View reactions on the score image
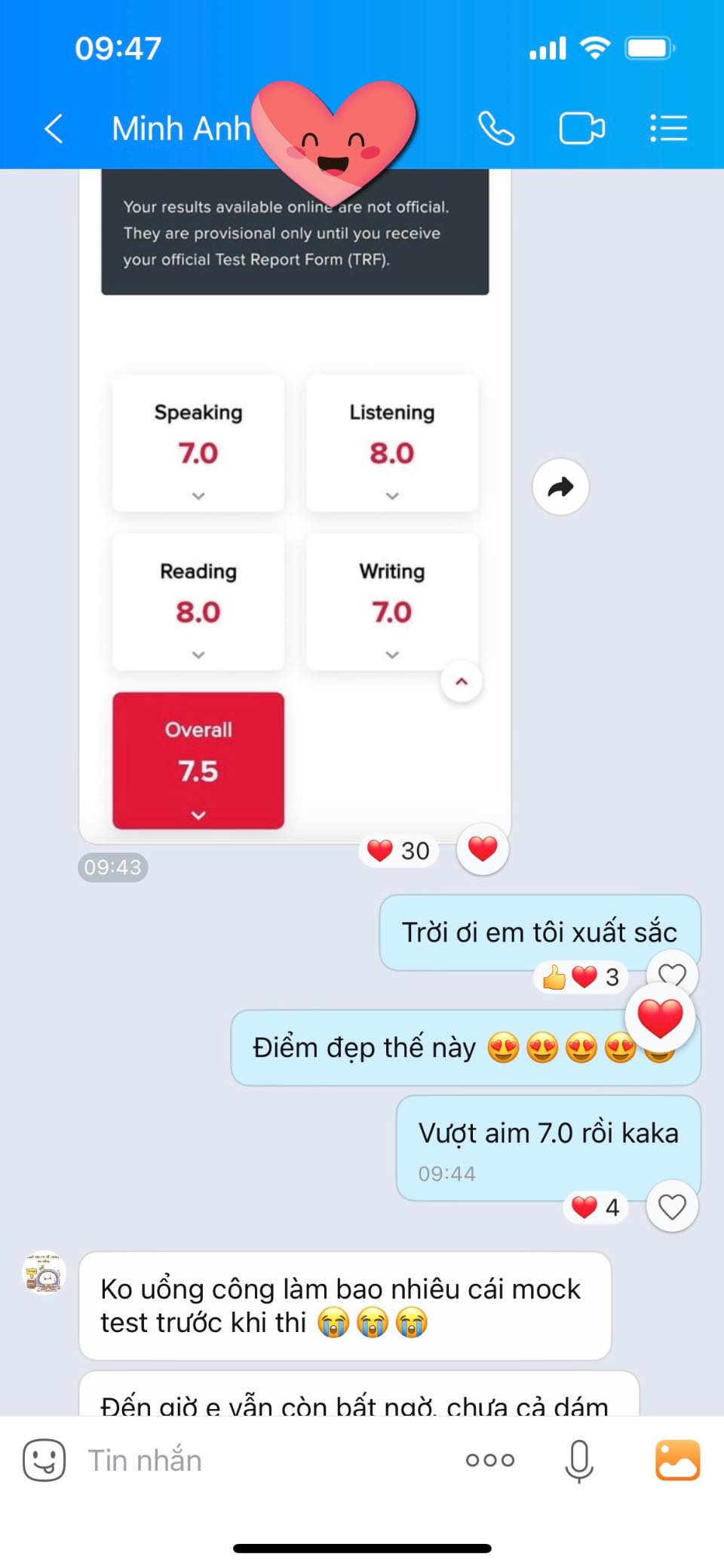Image resolution: width=724 pixels, height=1568 pixels. pyautogui.click(x=398, y=850)
